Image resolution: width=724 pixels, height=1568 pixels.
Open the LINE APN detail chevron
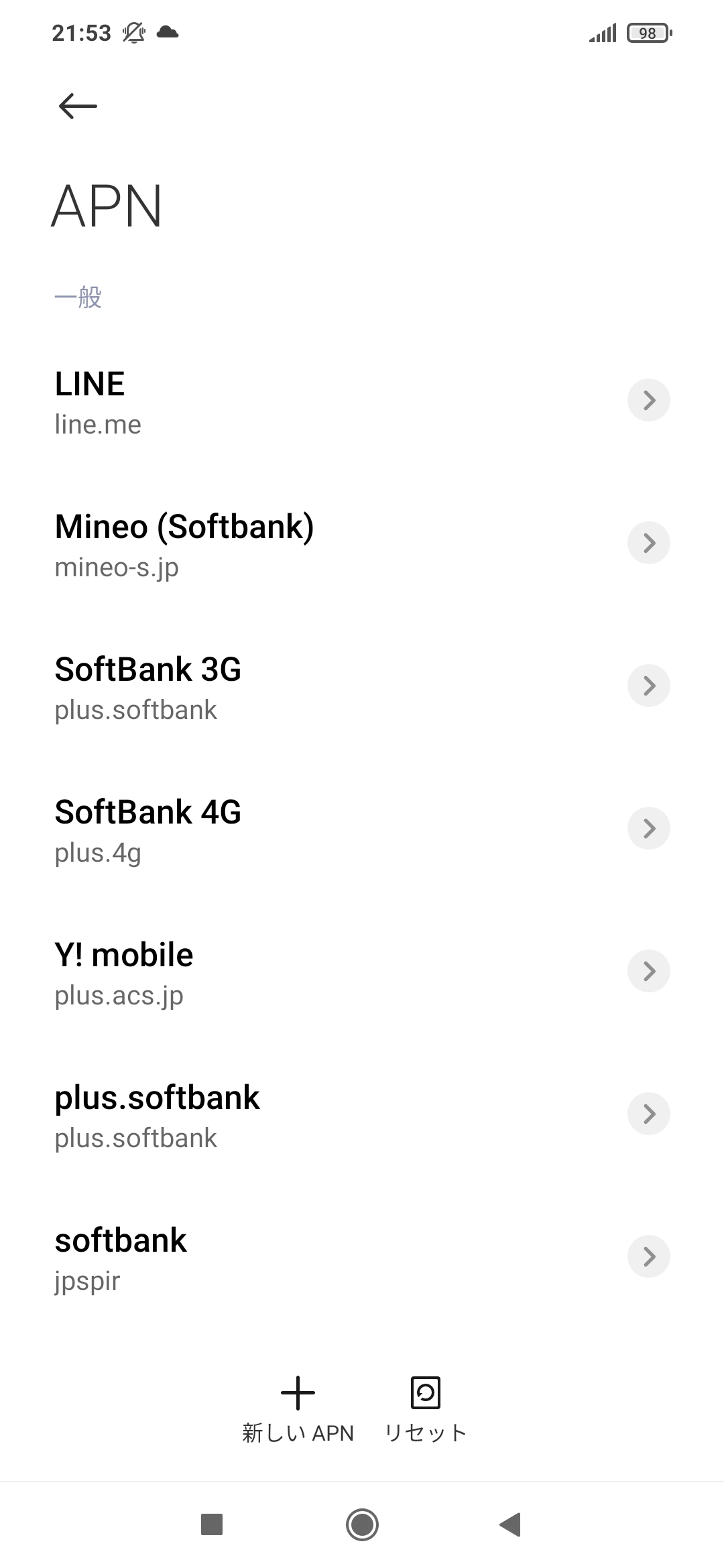click(648, 400)
